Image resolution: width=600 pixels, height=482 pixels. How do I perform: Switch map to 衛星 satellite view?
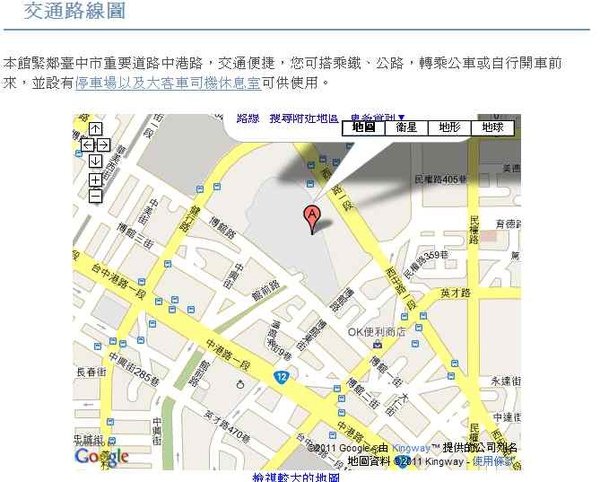[x=407, y=128]
